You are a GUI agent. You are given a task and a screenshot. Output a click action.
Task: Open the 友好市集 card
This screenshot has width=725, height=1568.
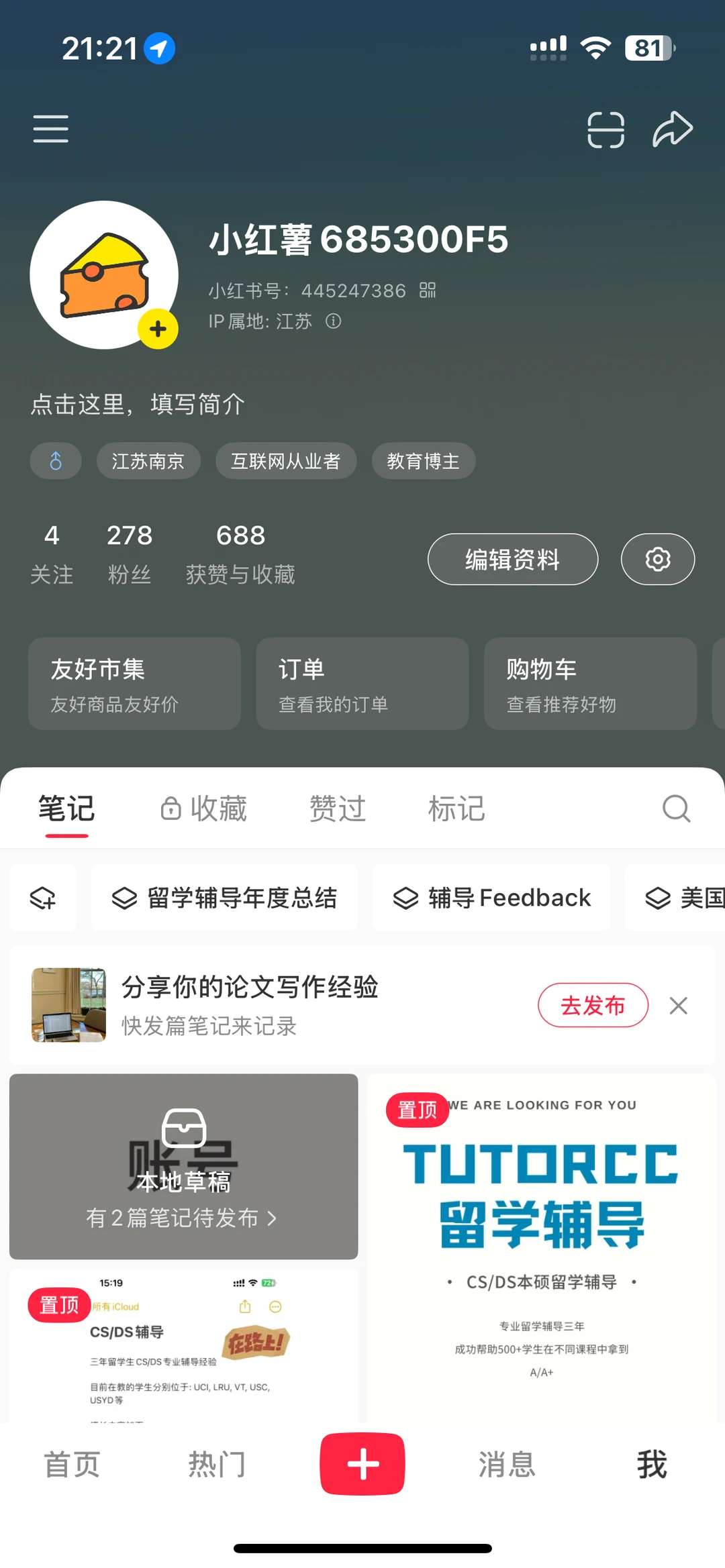[134, 684]
